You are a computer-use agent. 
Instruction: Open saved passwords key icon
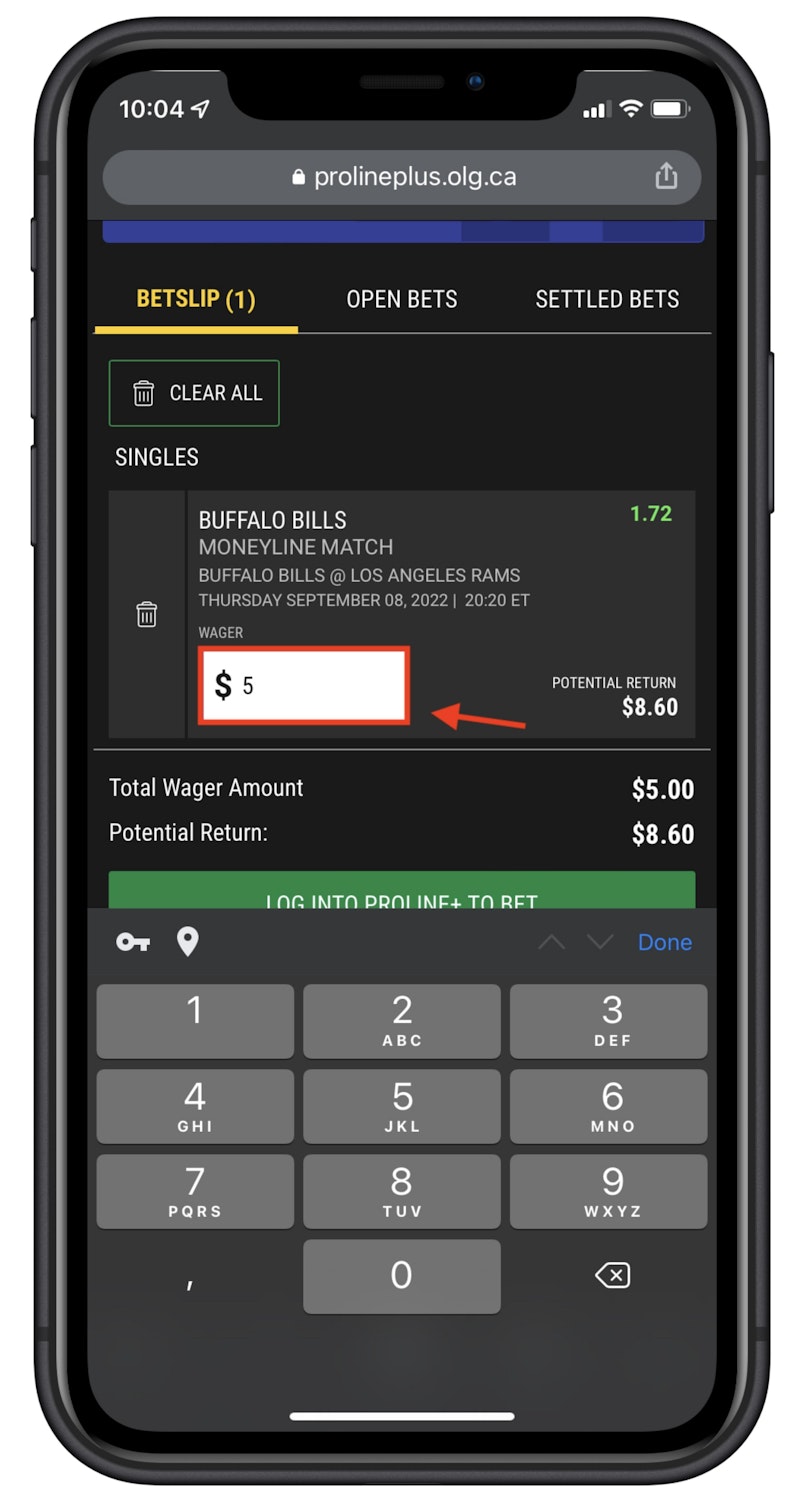click(133, 942)
